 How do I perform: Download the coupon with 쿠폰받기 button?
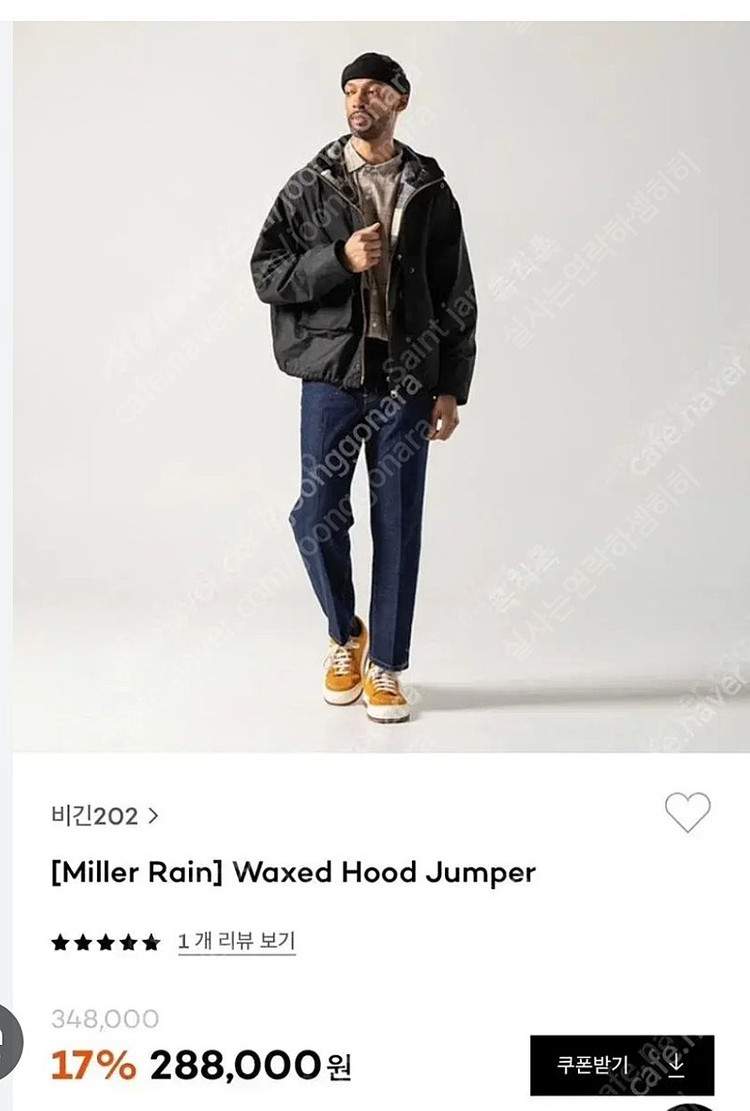pyautogui.click(x=622, y=1064)
